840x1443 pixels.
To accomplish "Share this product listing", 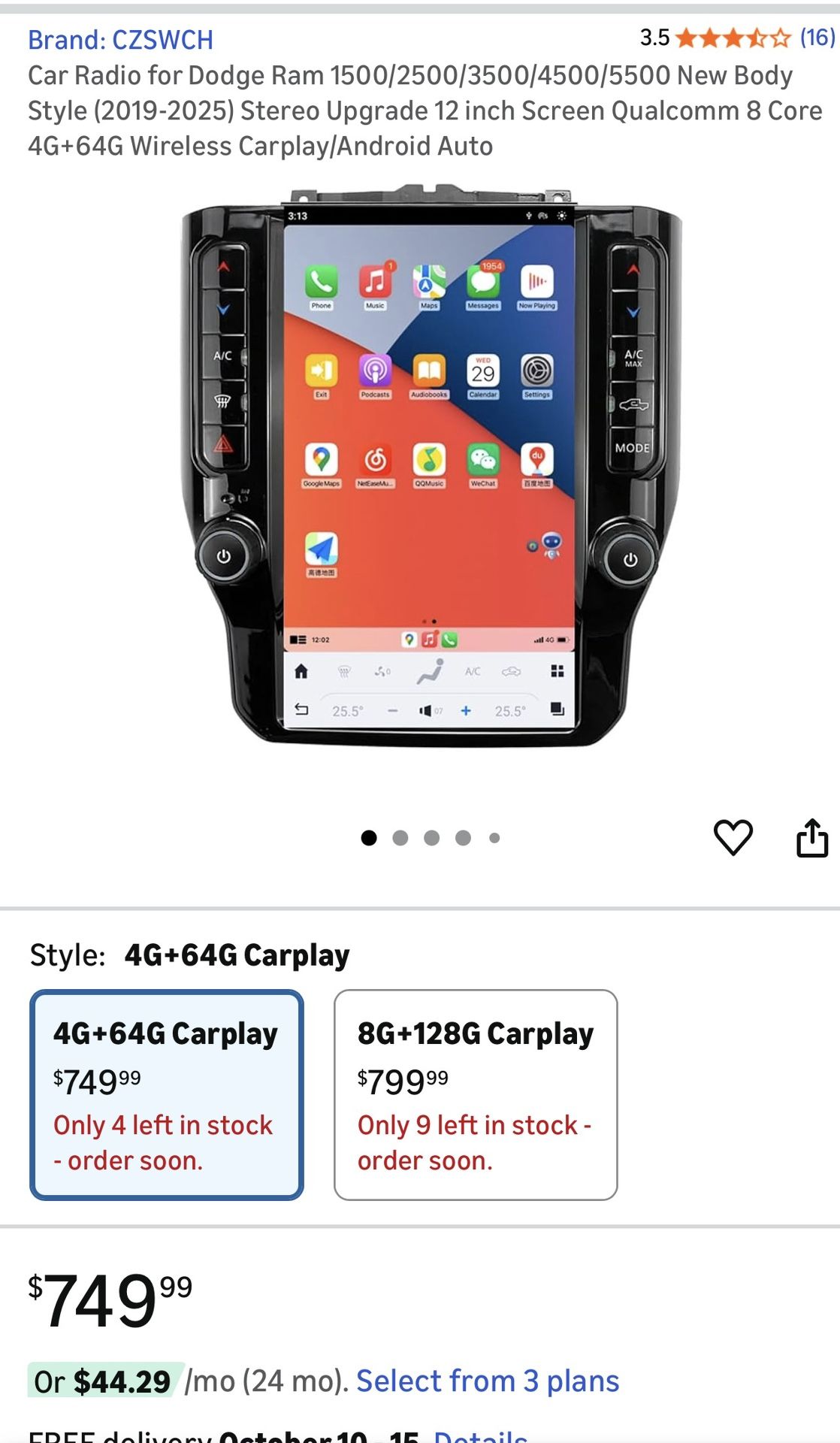I will (x=811, y=837).
